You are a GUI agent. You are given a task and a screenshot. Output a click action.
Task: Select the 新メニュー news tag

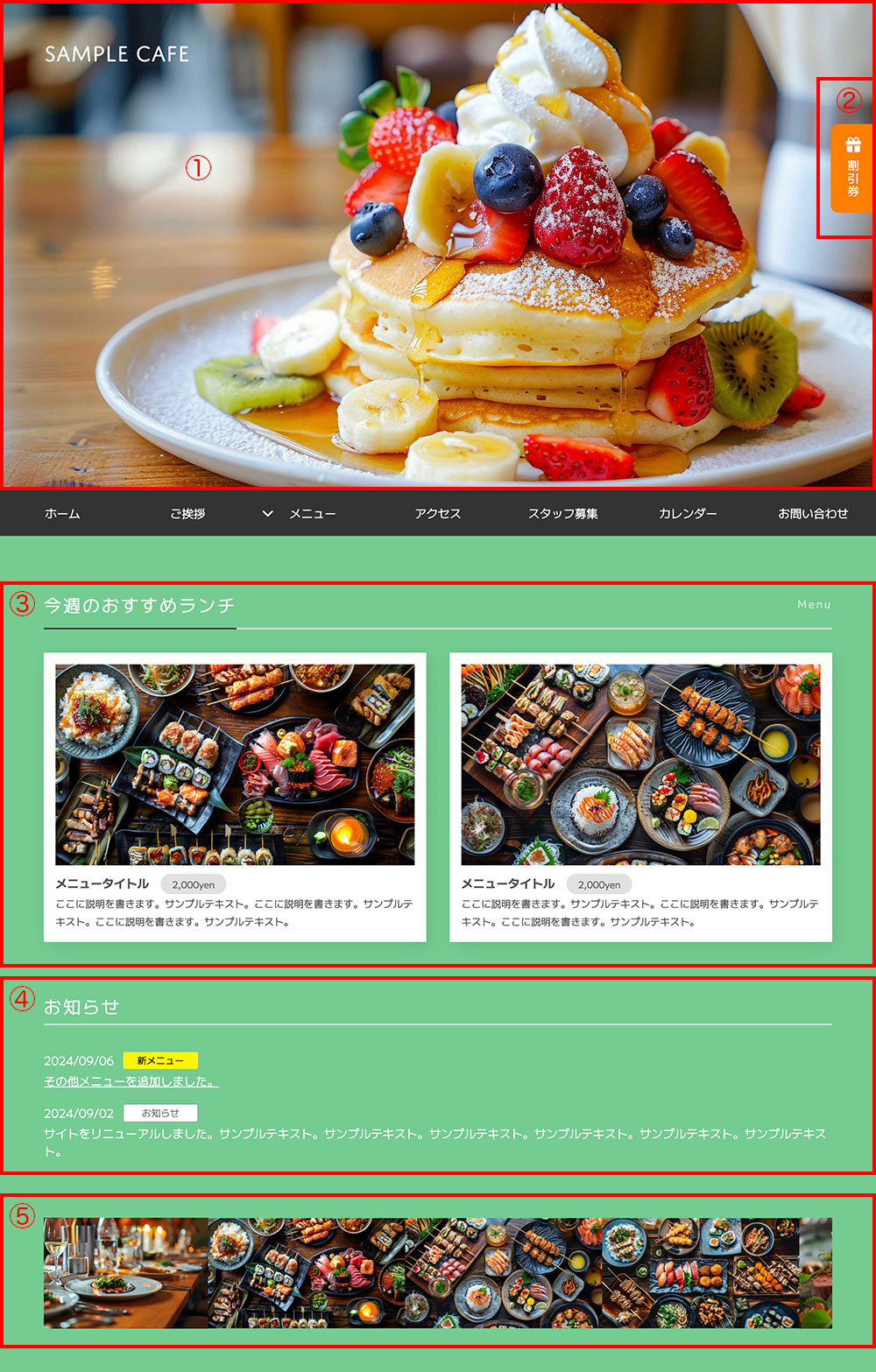click(x=160, y=1060)
